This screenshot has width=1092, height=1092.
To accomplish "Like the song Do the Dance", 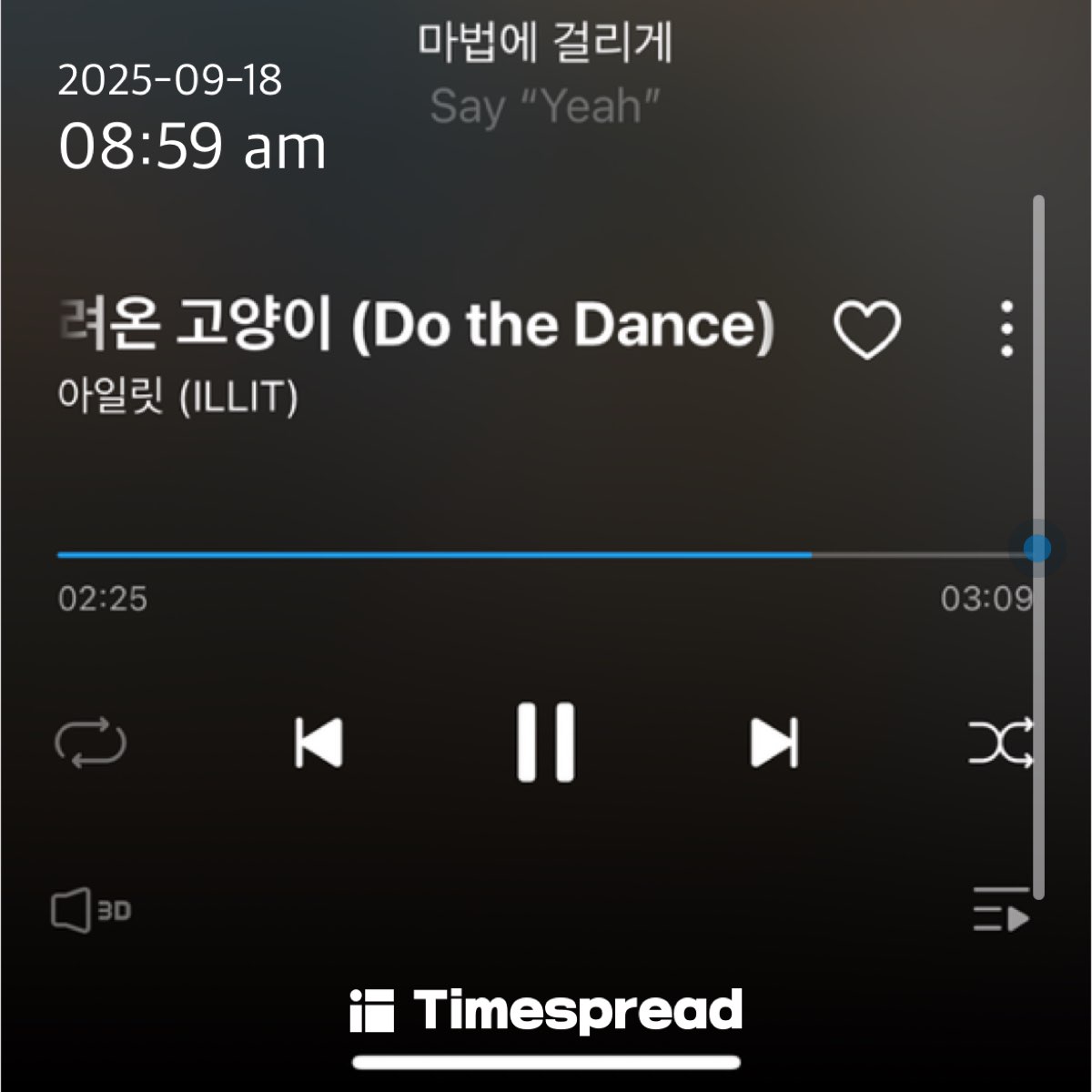I will click(x=866, y=329).
